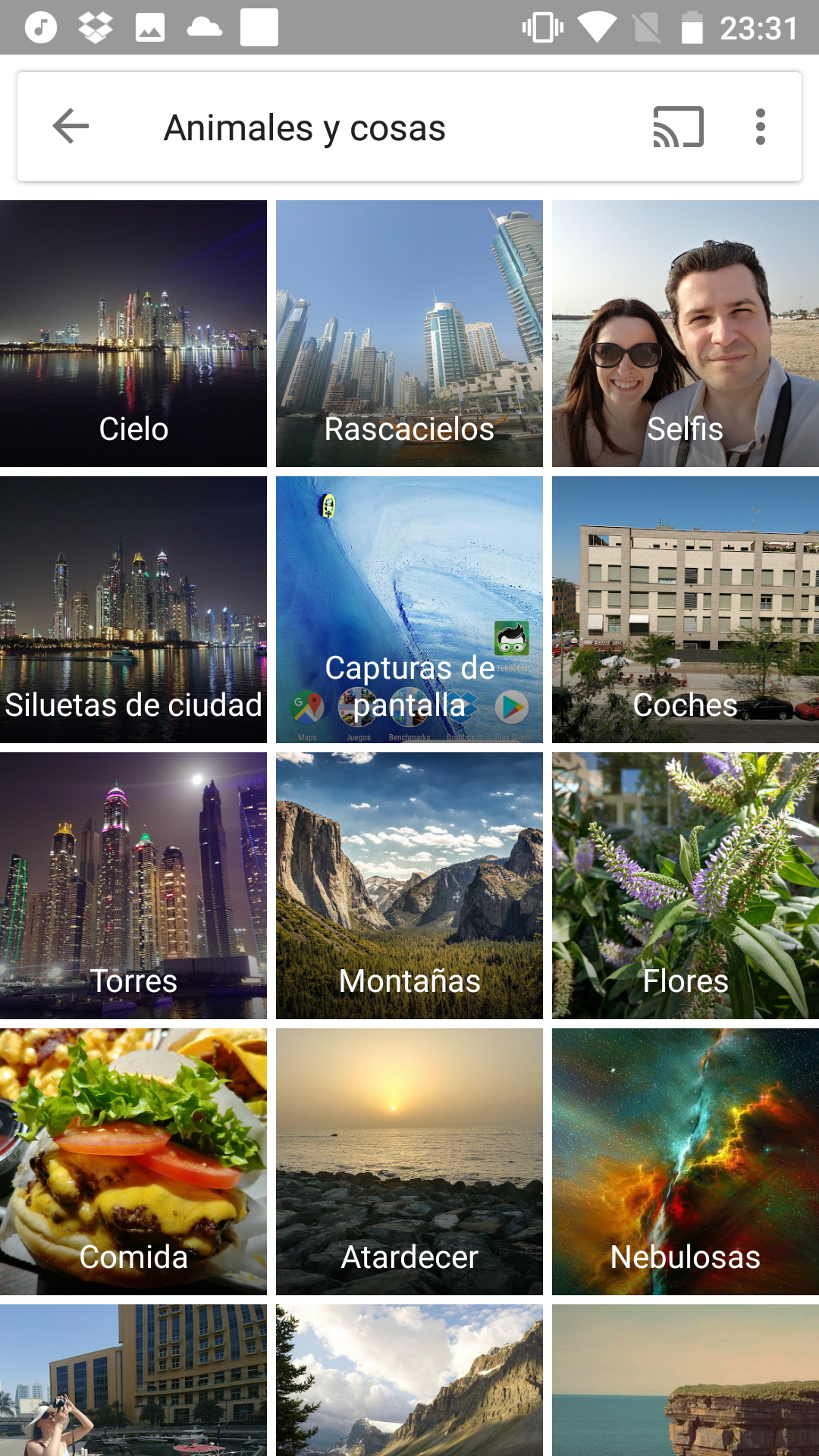This screenshot has height=1456, width=819.
Task: Open the Atardecer category
Action: click(x=409, y=1162)
